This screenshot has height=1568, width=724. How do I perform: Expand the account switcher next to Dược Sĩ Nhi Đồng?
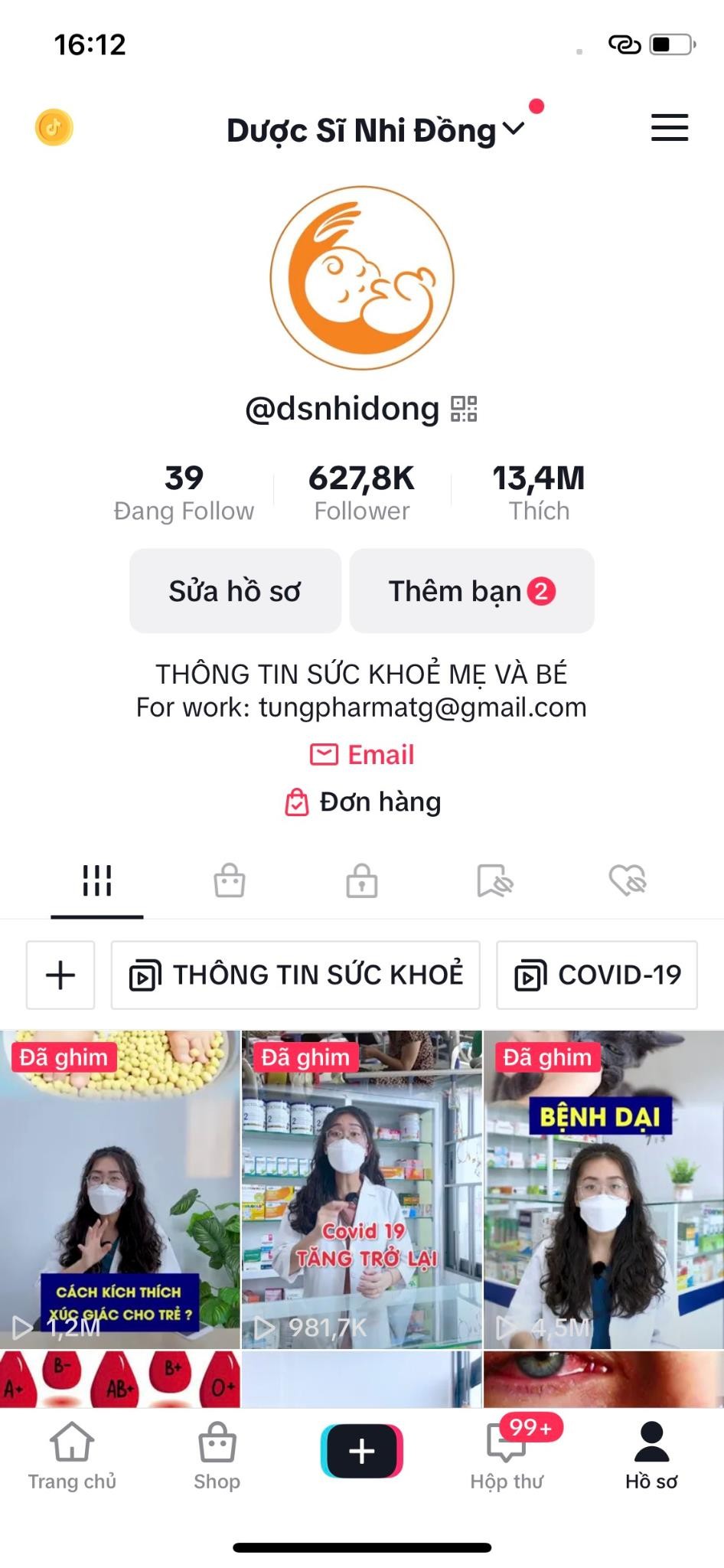click(x=514, y=129)
